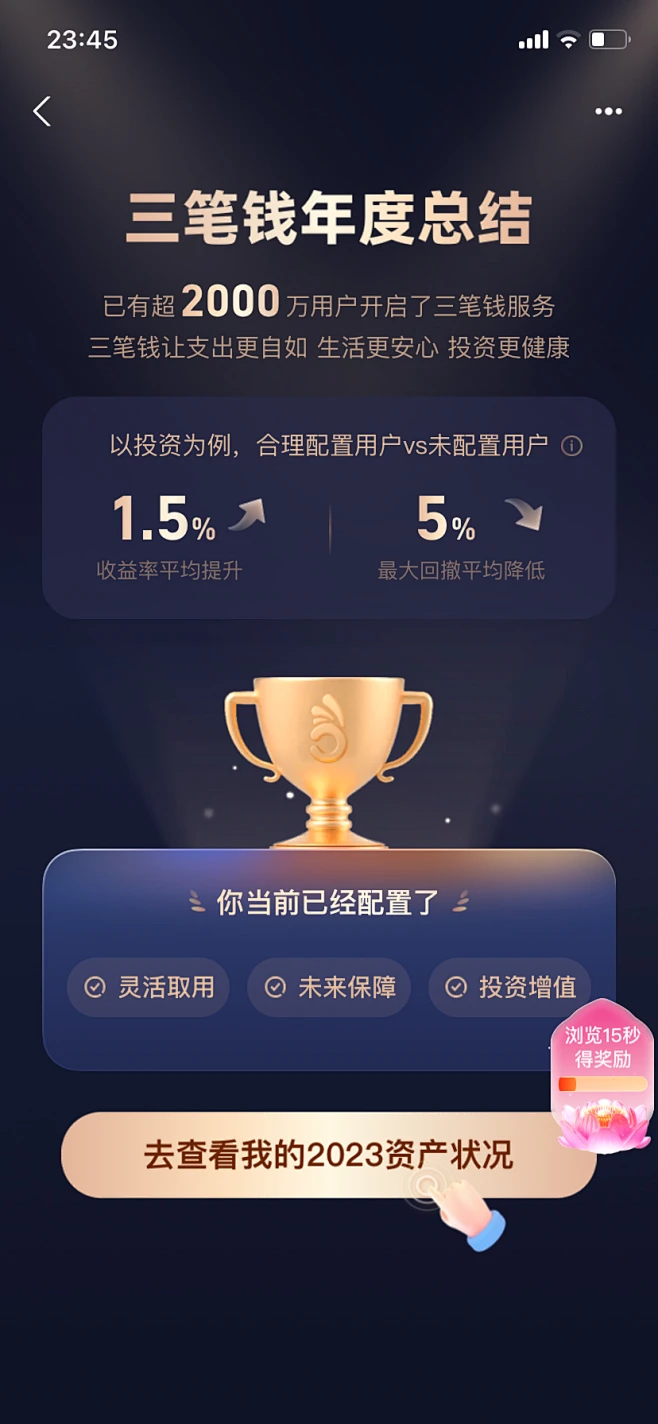Open the three-dot overflow menu
The image size is (658, 1424).
608,111
